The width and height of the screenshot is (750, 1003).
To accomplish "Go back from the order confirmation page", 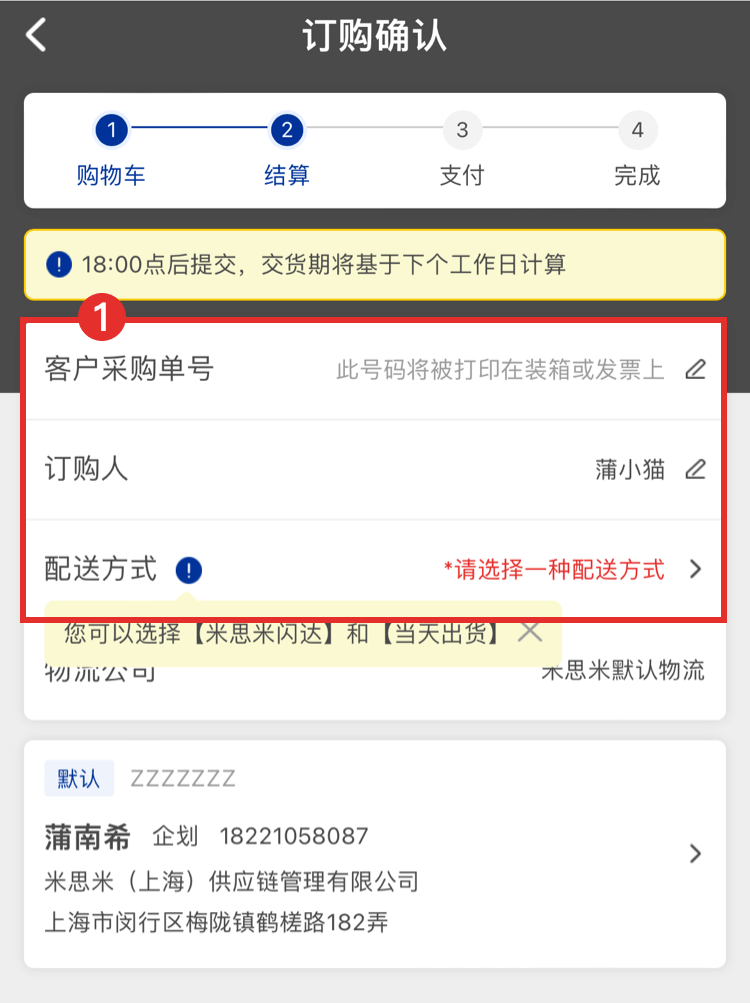I will (x=37, y=36).
